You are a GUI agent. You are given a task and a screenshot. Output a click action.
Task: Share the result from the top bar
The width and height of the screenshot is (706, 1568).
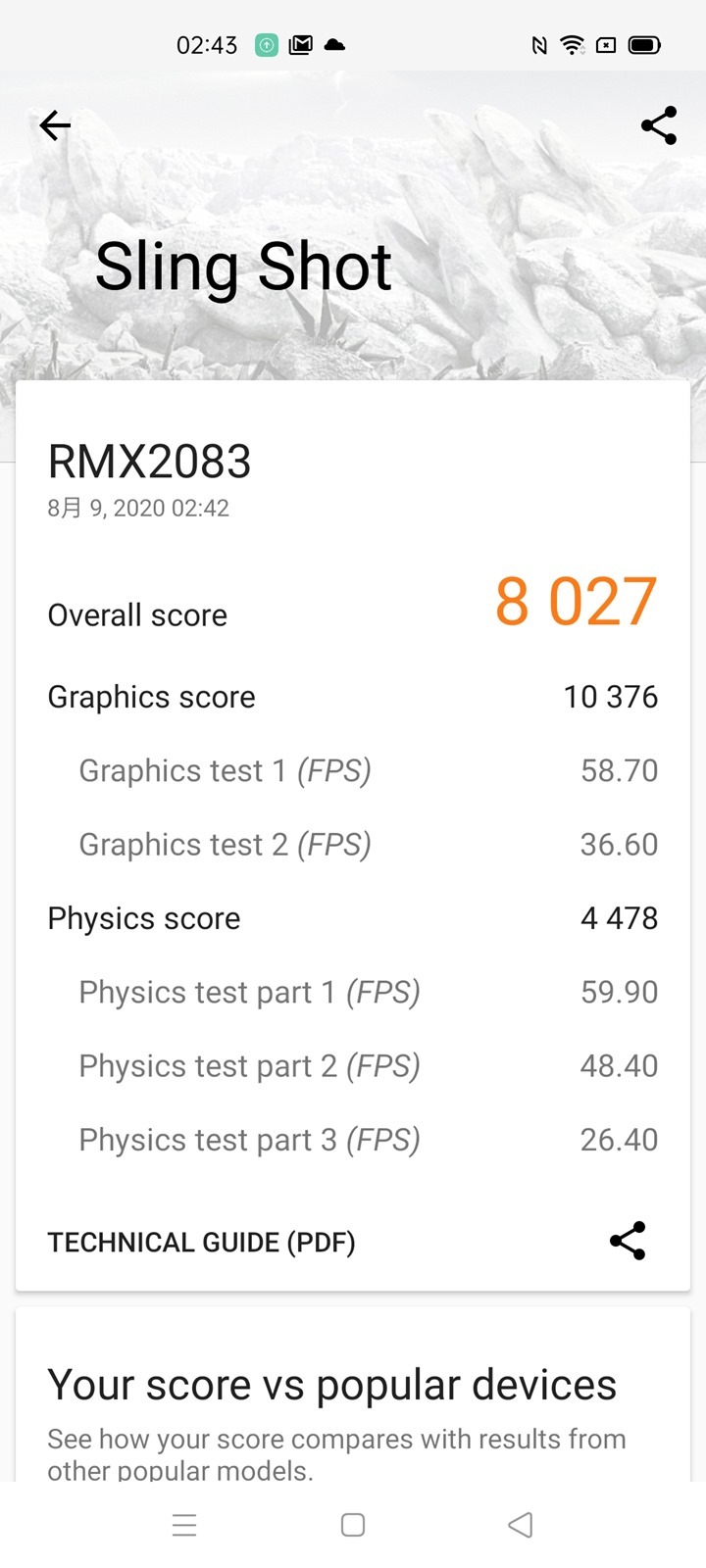pyautogui.click(x=659, y=125)
